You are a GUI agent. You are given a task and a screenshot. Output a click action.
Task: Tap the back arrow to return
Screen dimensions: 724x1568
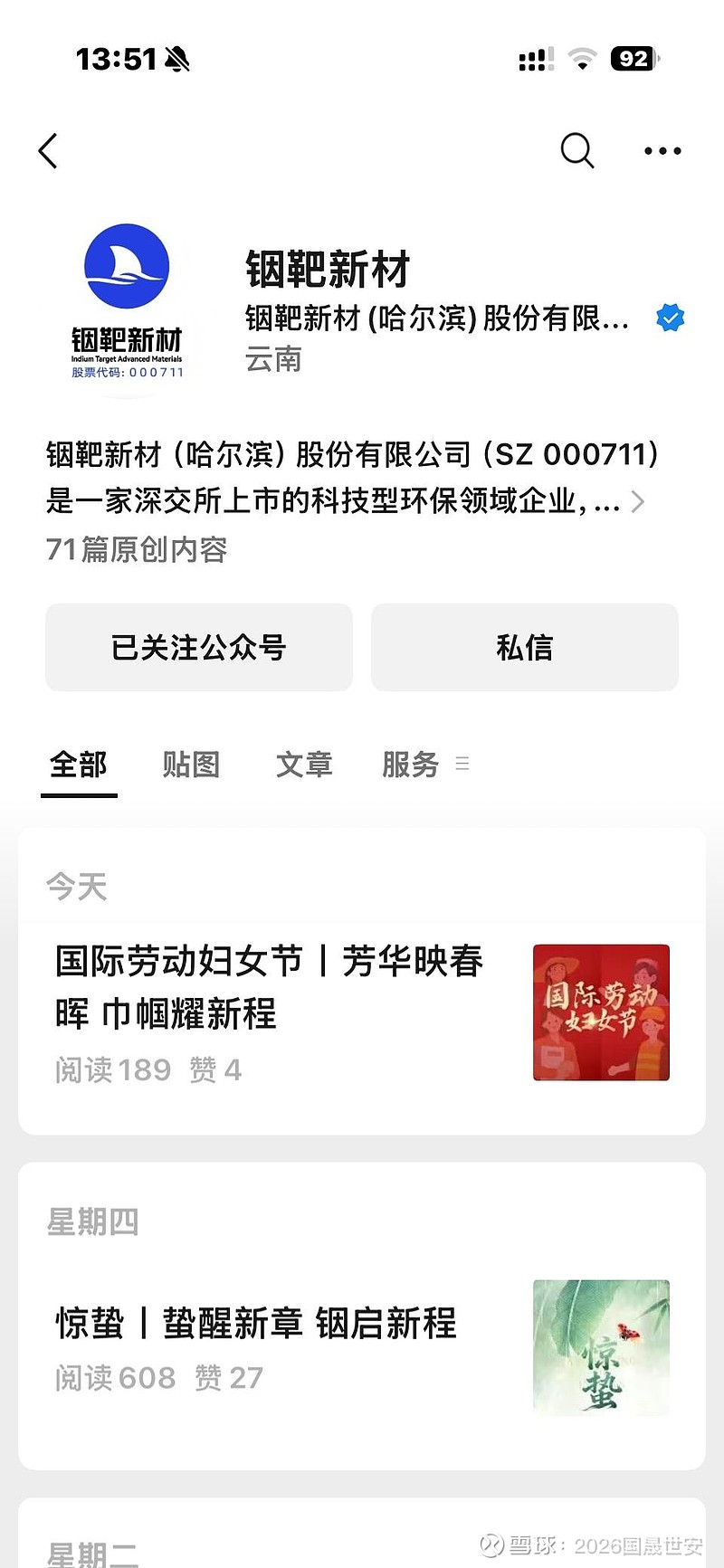point(48,151)
